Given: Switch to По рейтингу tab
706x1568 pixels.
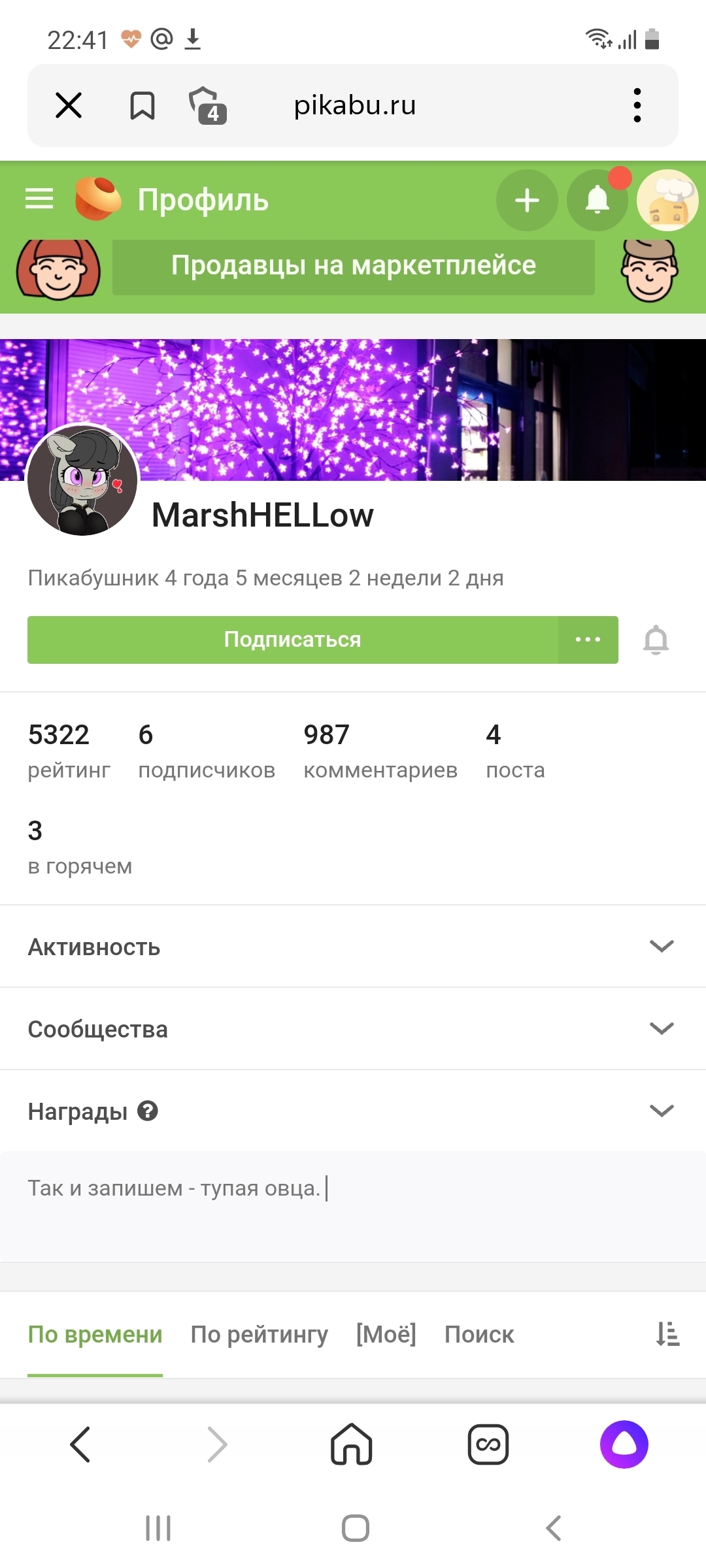Looking at the screenshot, I should coord(259,1334).
